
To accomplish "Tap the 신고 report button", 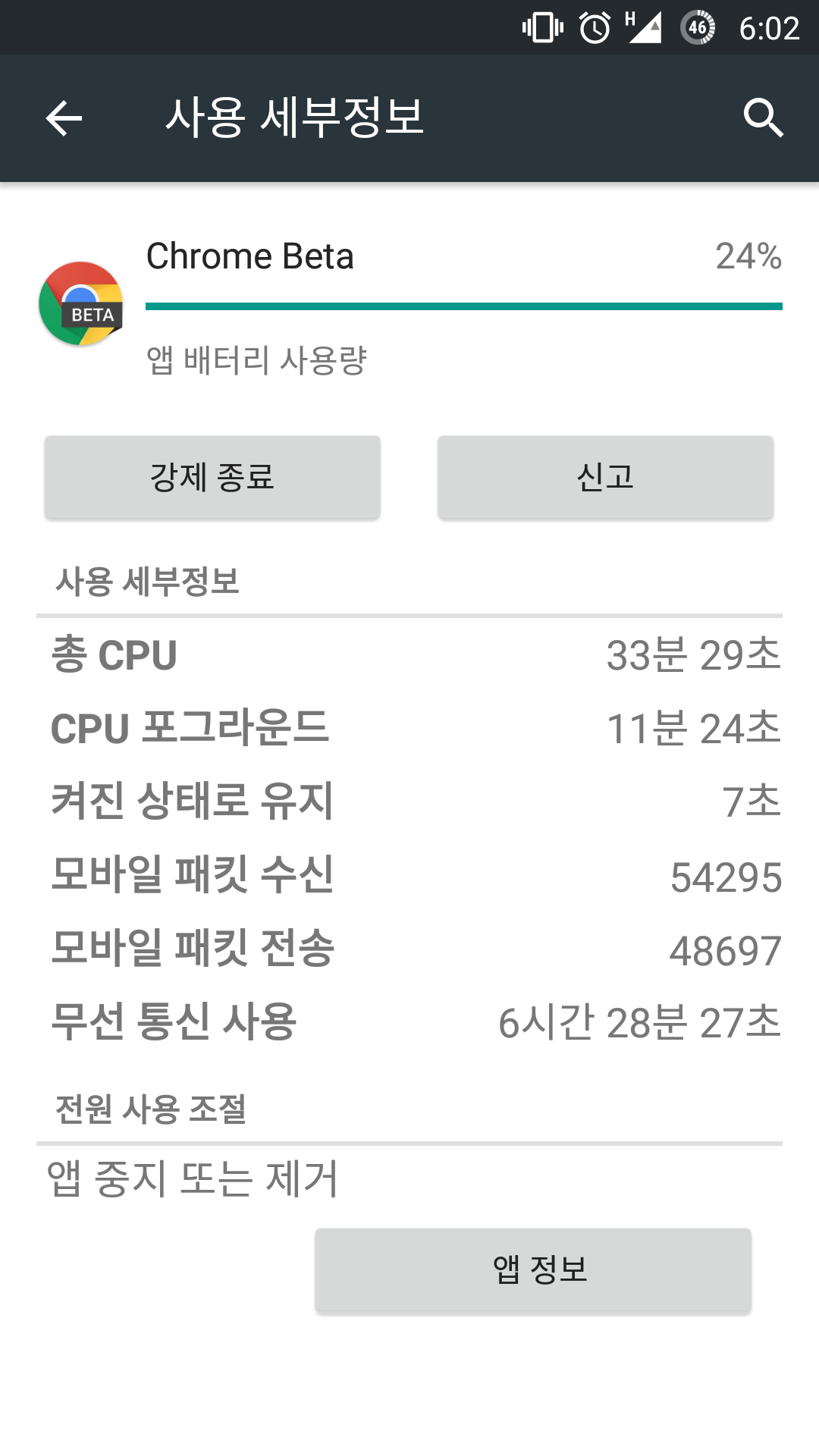I will coord(605,477).
